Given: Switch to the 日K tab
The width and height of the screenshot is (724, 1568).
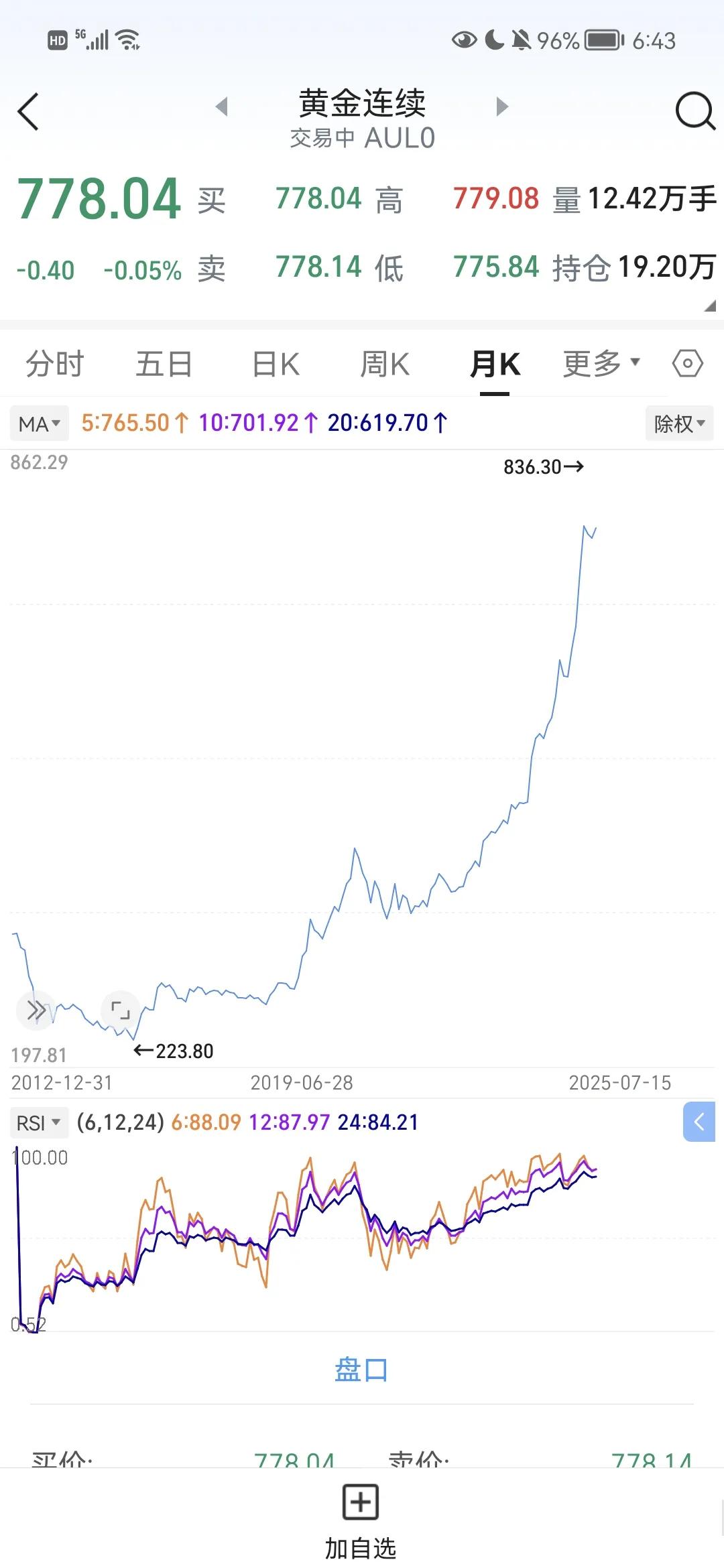Looking at the screenshot, I should pos(274,363).
